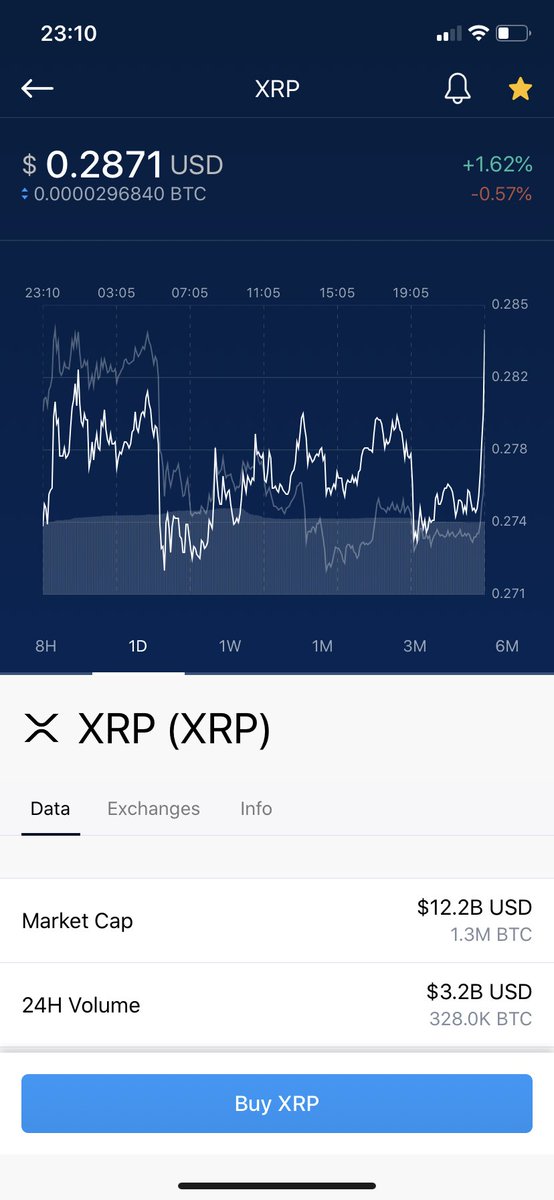This screenshot has height=1200, width=554.
Task: Open the price alert bell
Action: click(457, 88)
